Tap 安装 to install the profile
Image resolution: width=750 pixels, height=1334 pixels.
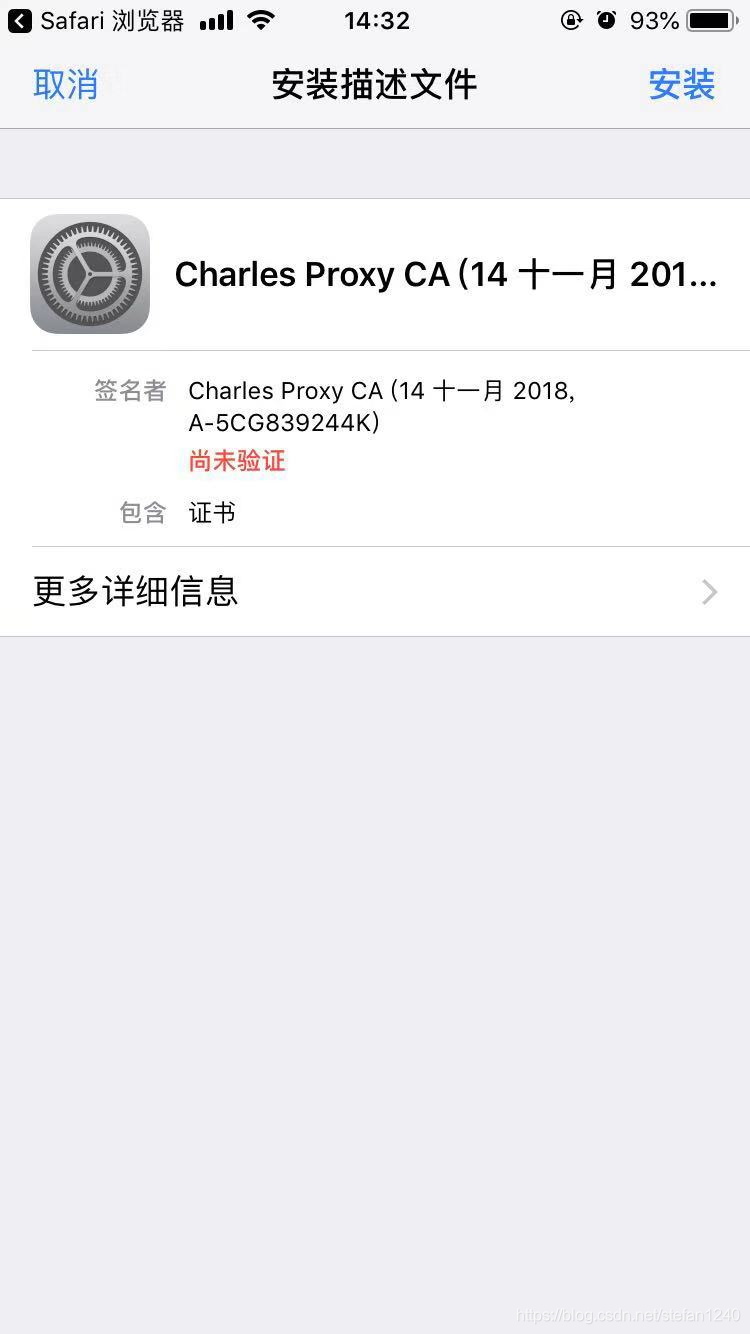[x=682, y=85]
